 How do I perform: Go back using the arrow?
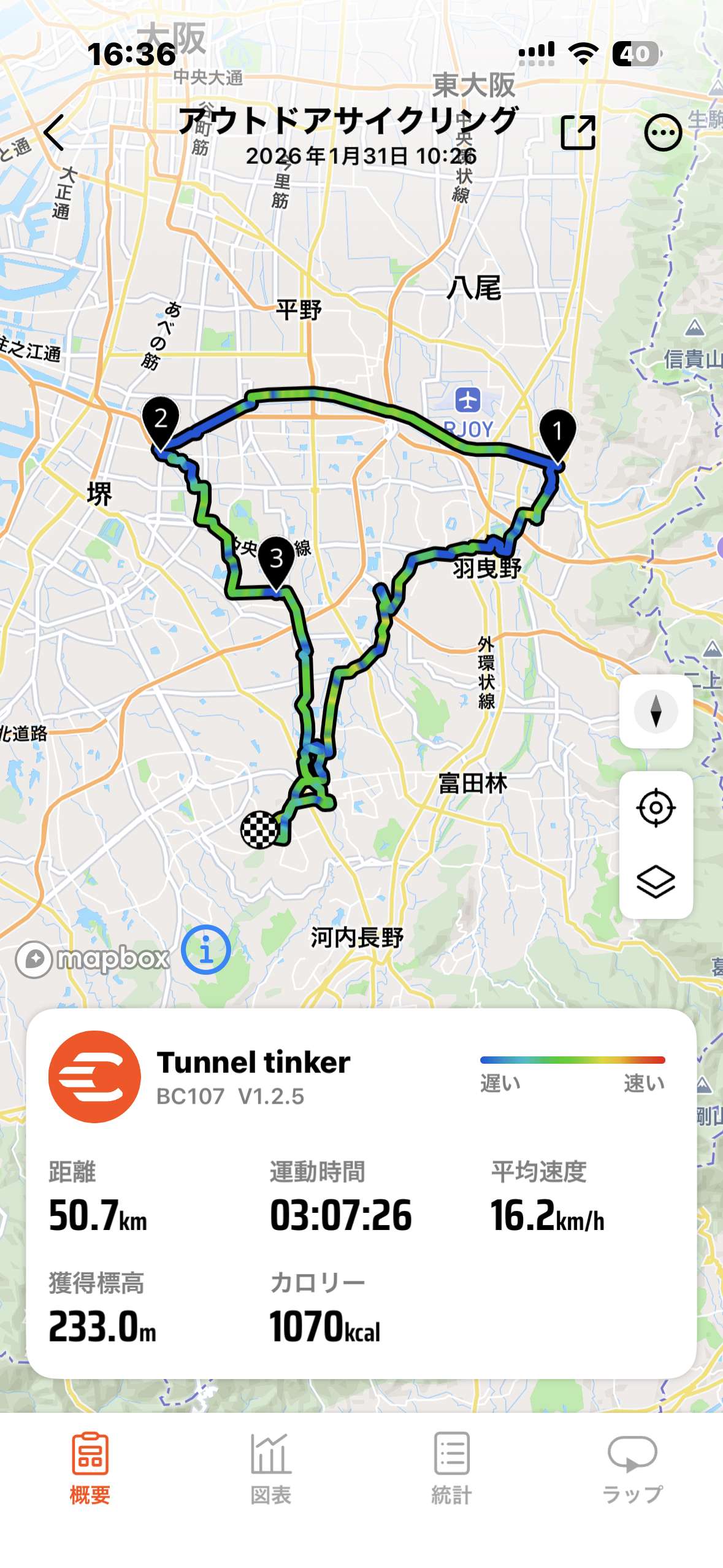point(54,132)
